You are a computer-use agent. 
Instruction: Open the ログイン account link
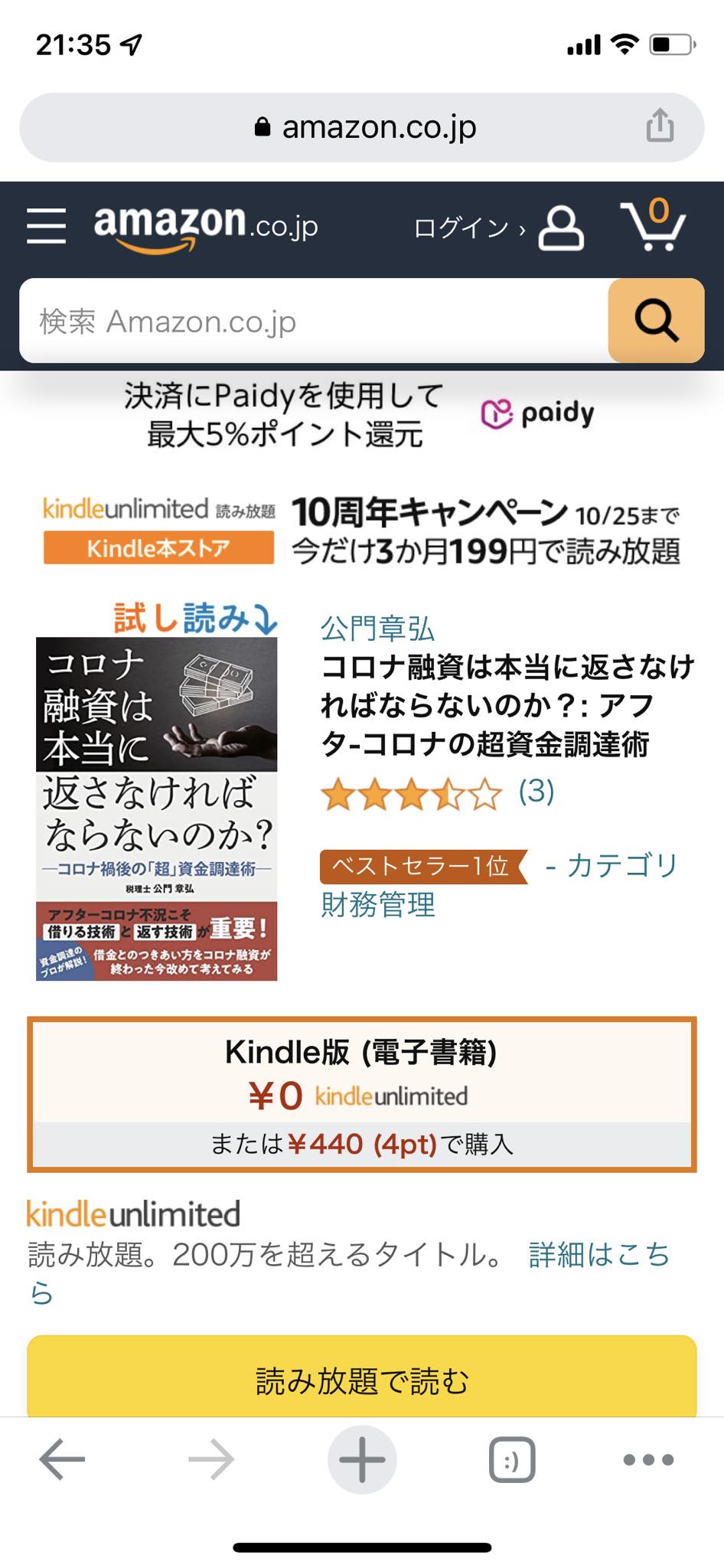(x=497, y=227)
